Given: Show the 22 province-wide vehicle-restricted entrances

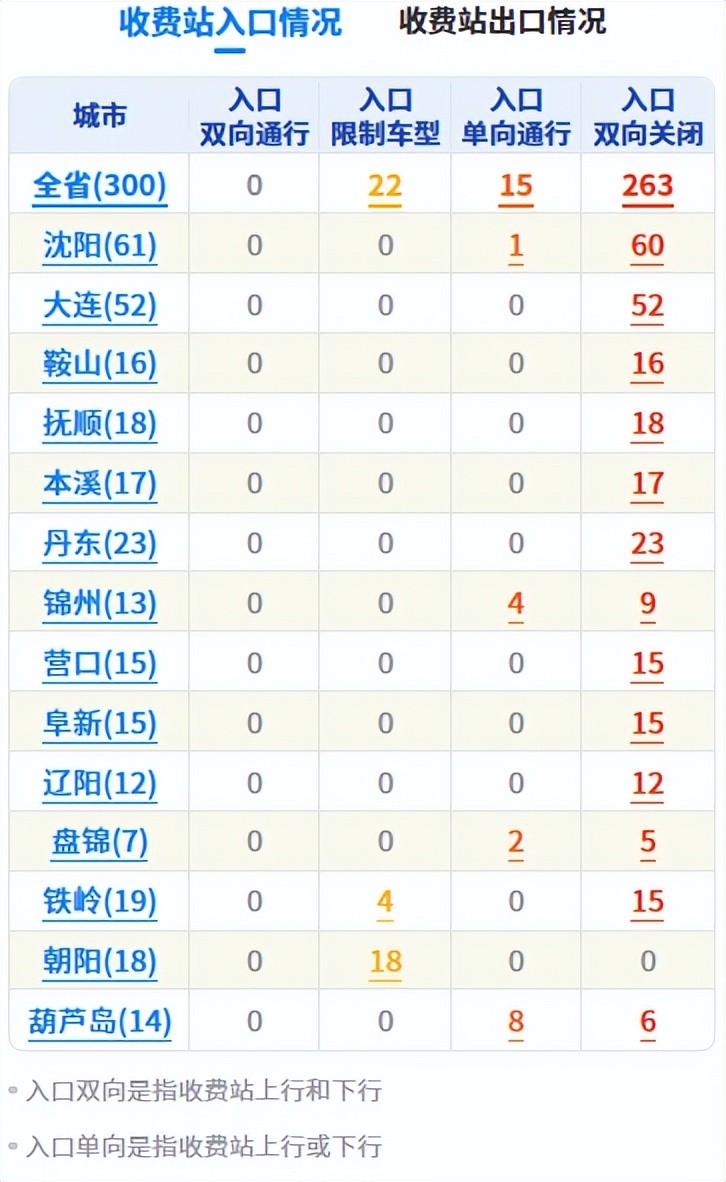Looking at the screenshot, I should point(385,186).
